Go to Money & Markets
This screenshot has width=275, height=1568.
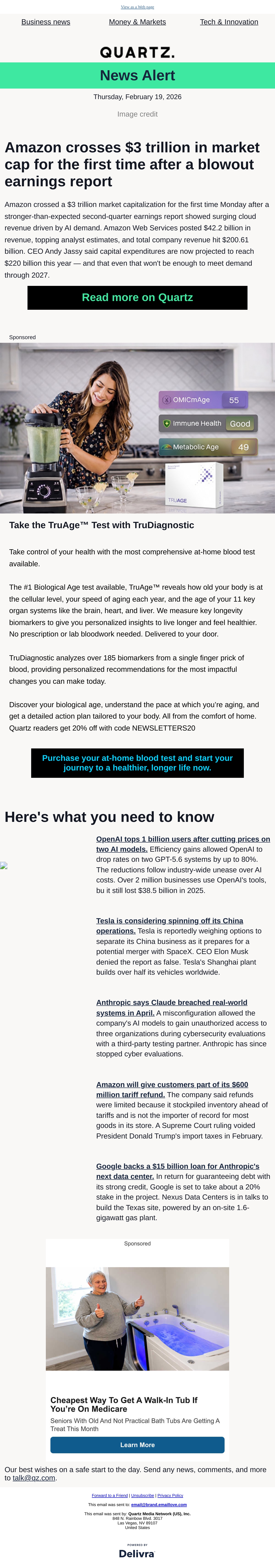(x=137, y=22)
